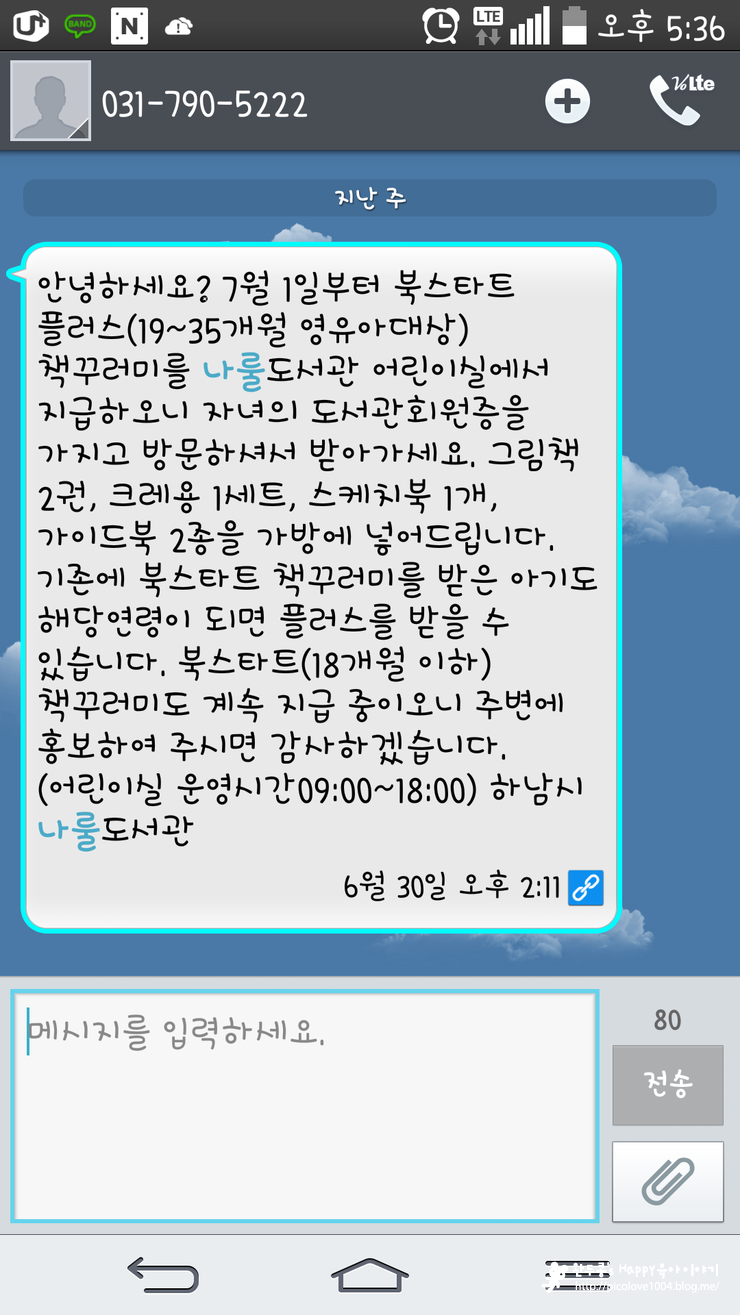Tap the plus icon to add a contact
740x1315 pixels.
(x=567, y=102)
